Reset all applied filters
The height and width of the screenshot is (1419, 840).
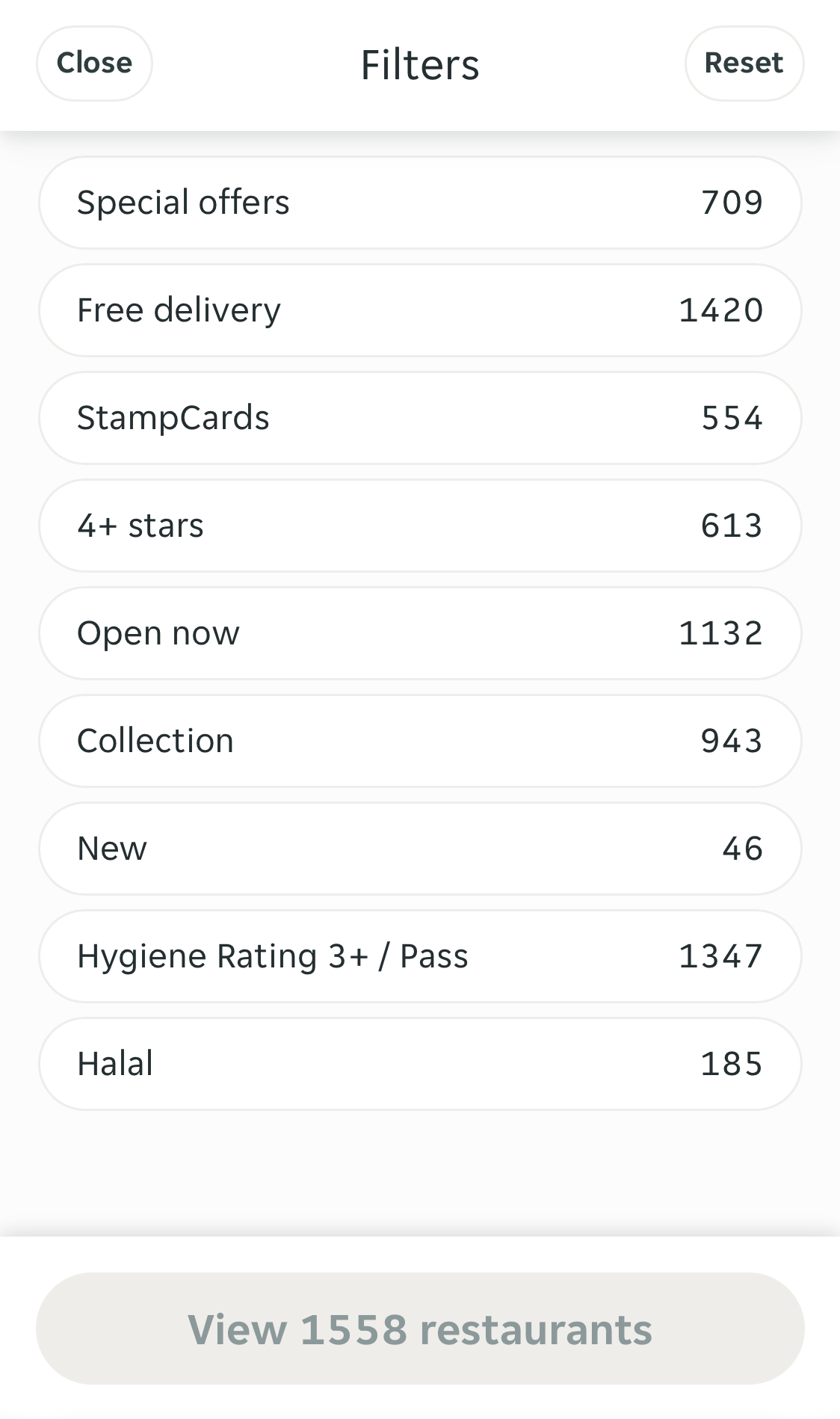(x=744, y=63)
